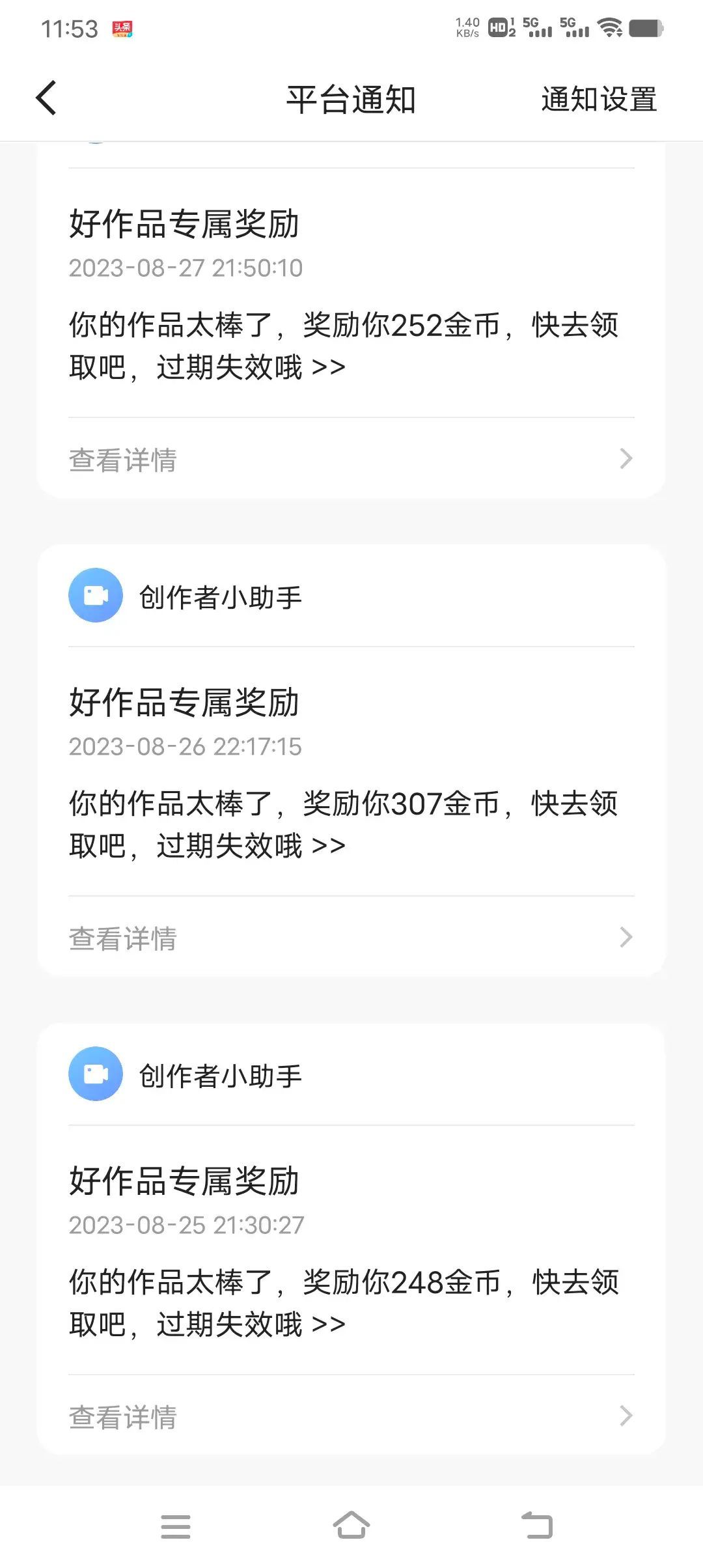Tap 查看详情 on the 2023-08-27 notification
The width and height of the screenshot is (703, 1568).
[124, 459]
